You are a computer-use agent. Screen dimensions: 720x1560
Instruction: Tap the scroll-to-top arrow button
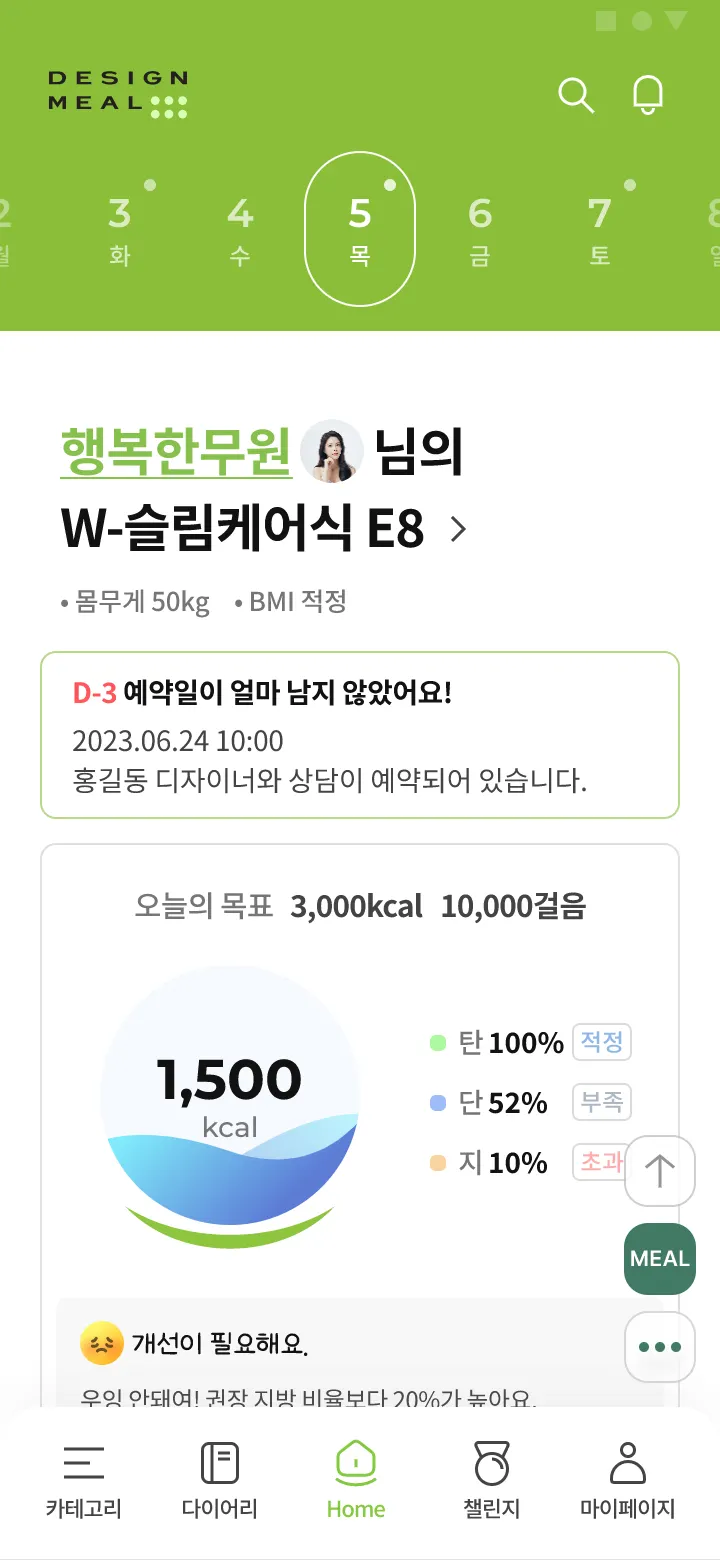[659, 1171]
